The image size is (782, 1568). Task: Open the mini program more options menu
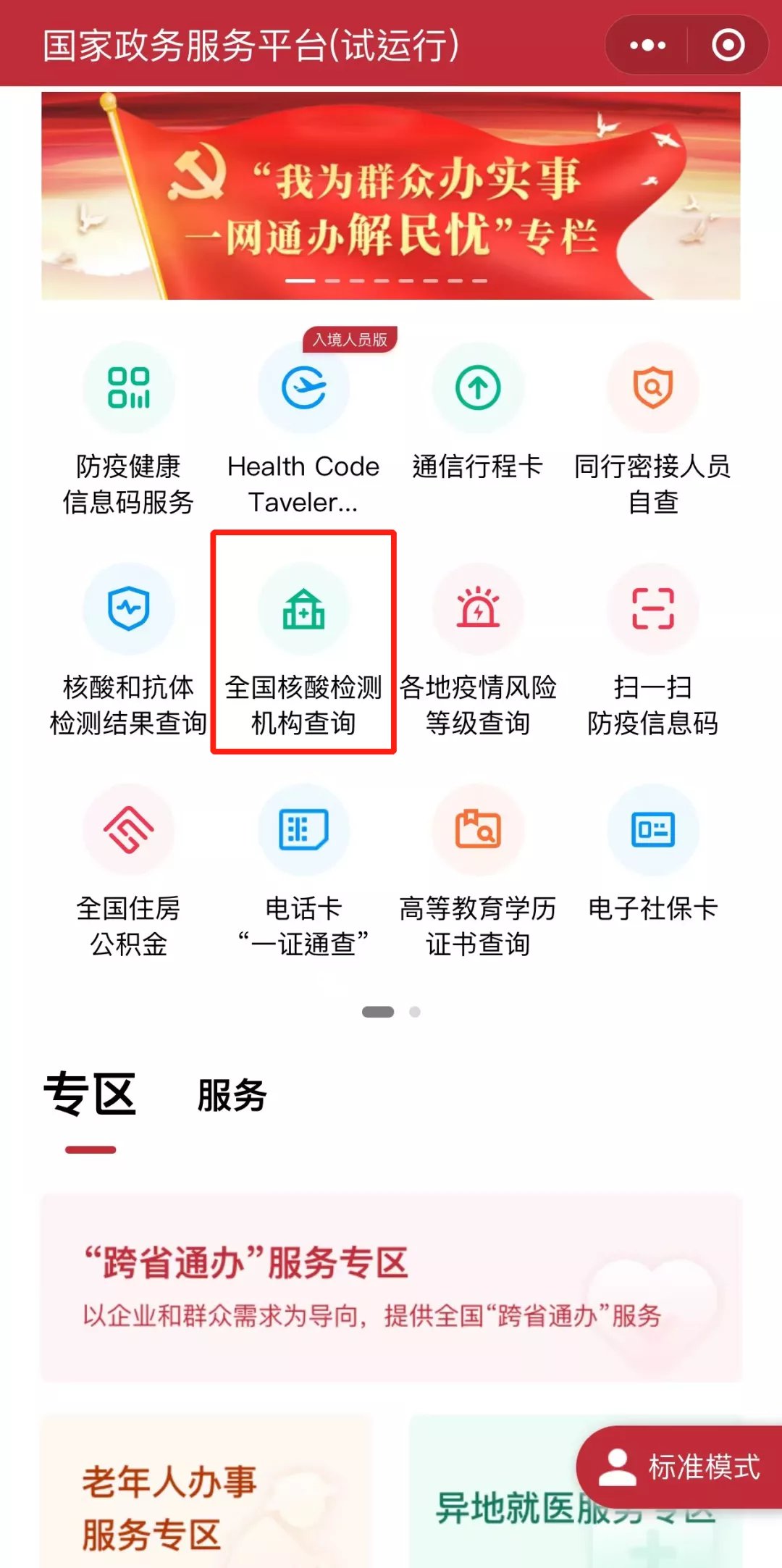[x=647, y=46]
